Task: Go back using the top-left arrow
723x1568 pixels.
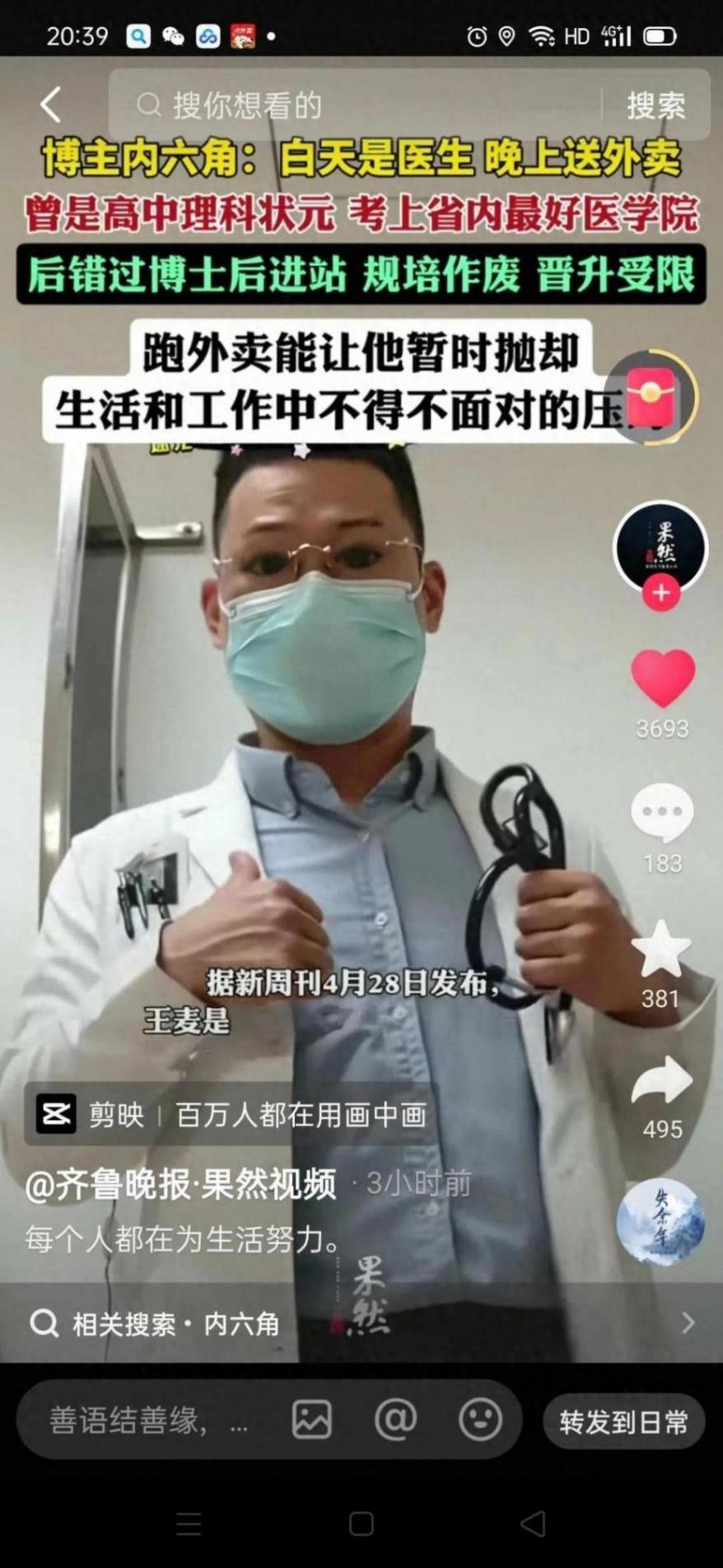Action: pos(51,105)
